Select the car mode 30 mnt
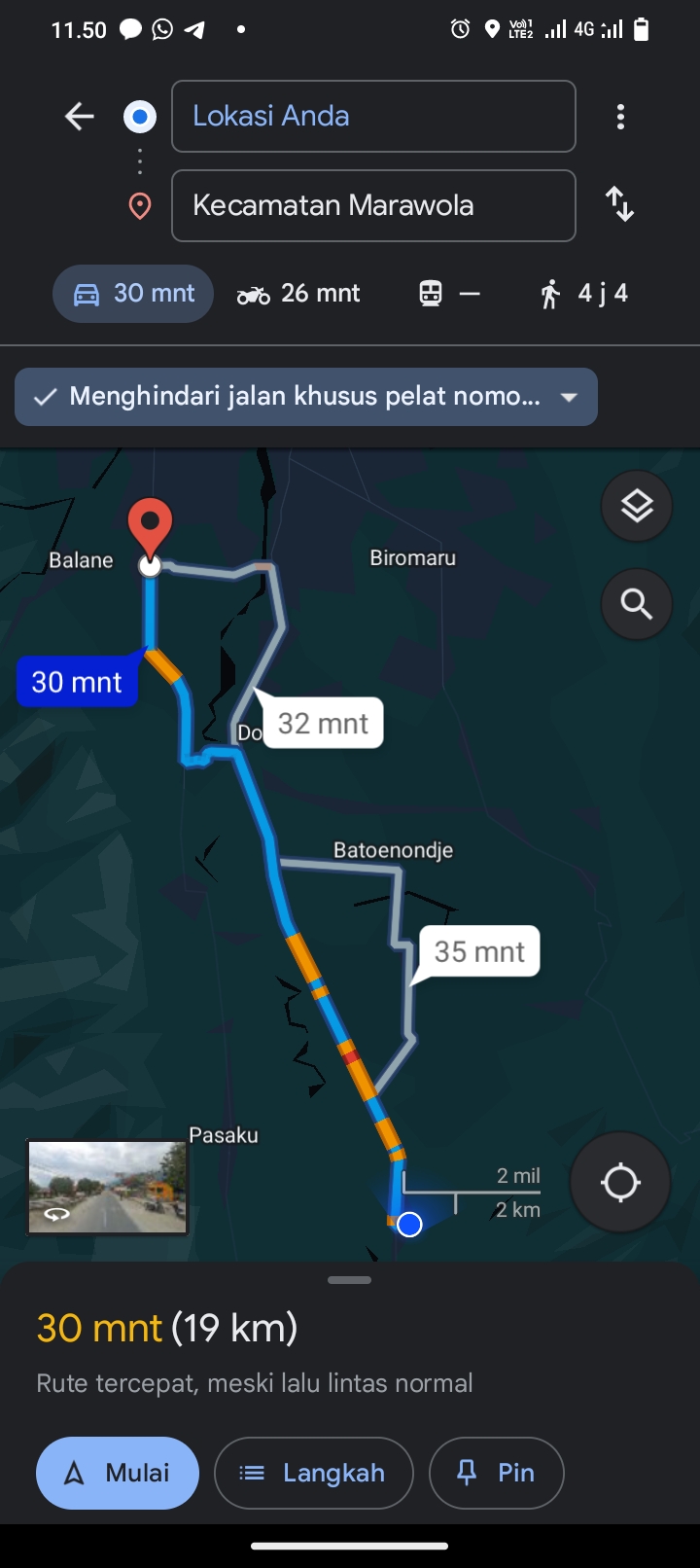The height and width of the screenshot is (1568, 700). (133, 294)
